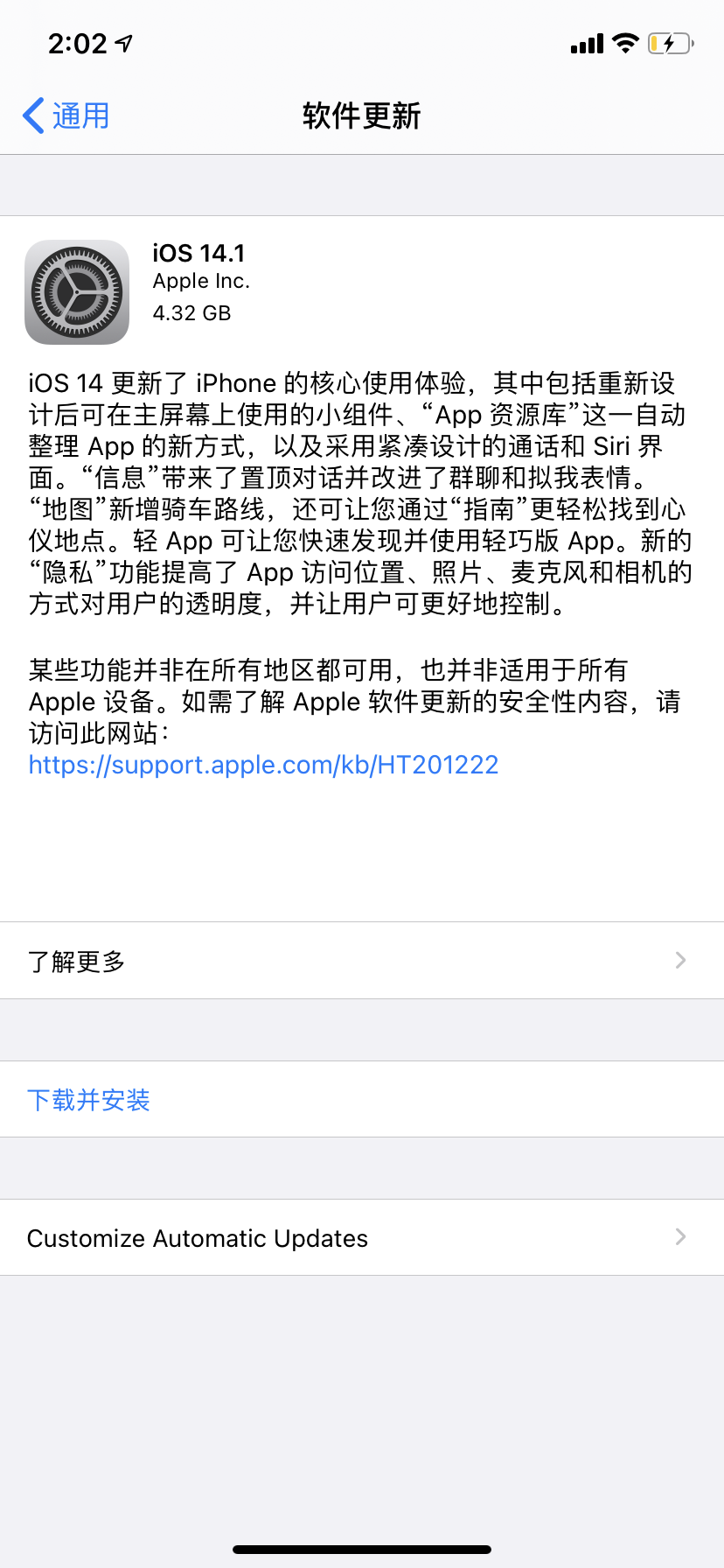The width and height of the screenshot is (724, 1568).
Task: Open Customize Automatic Updates
Action: tap(361, 1238)
